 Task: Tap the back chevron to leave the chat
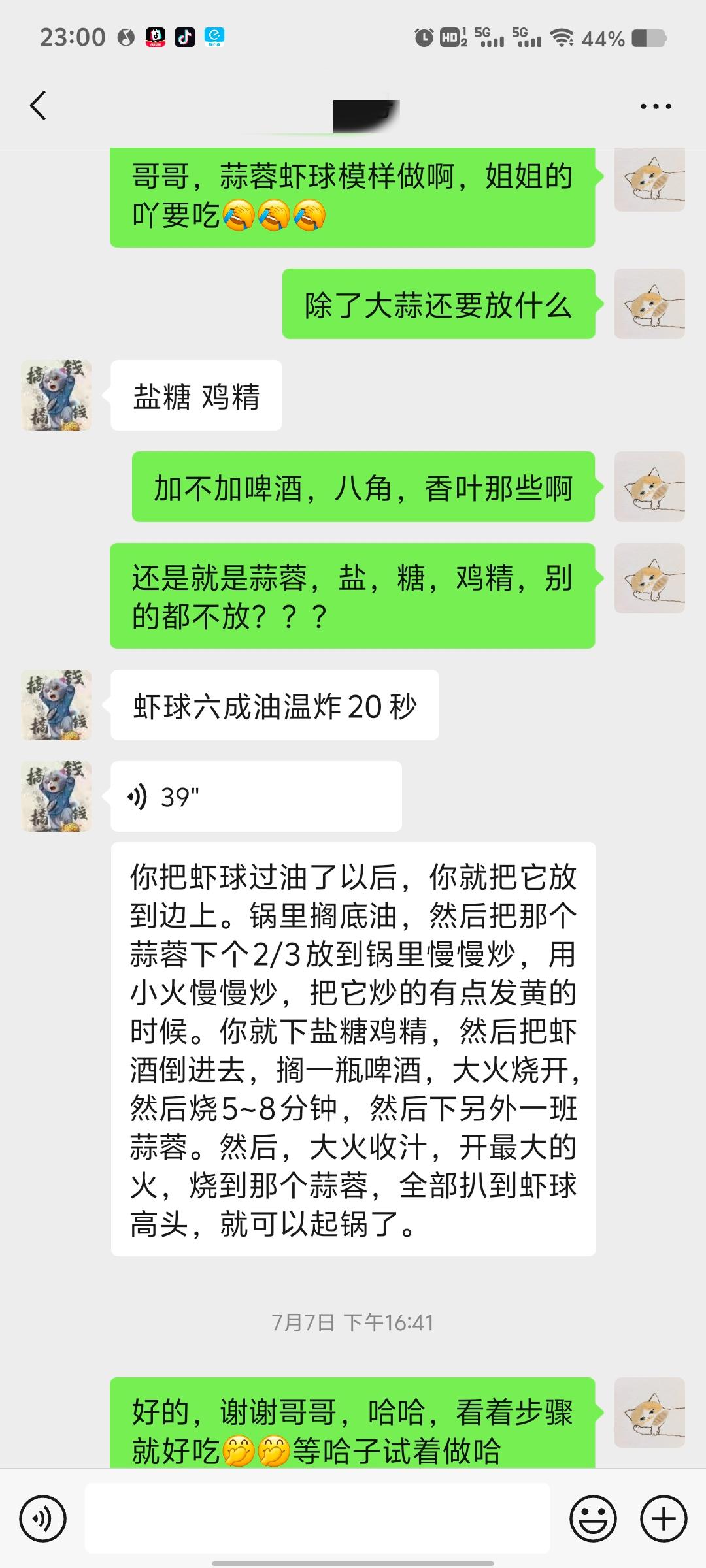(x=39, y=106)
